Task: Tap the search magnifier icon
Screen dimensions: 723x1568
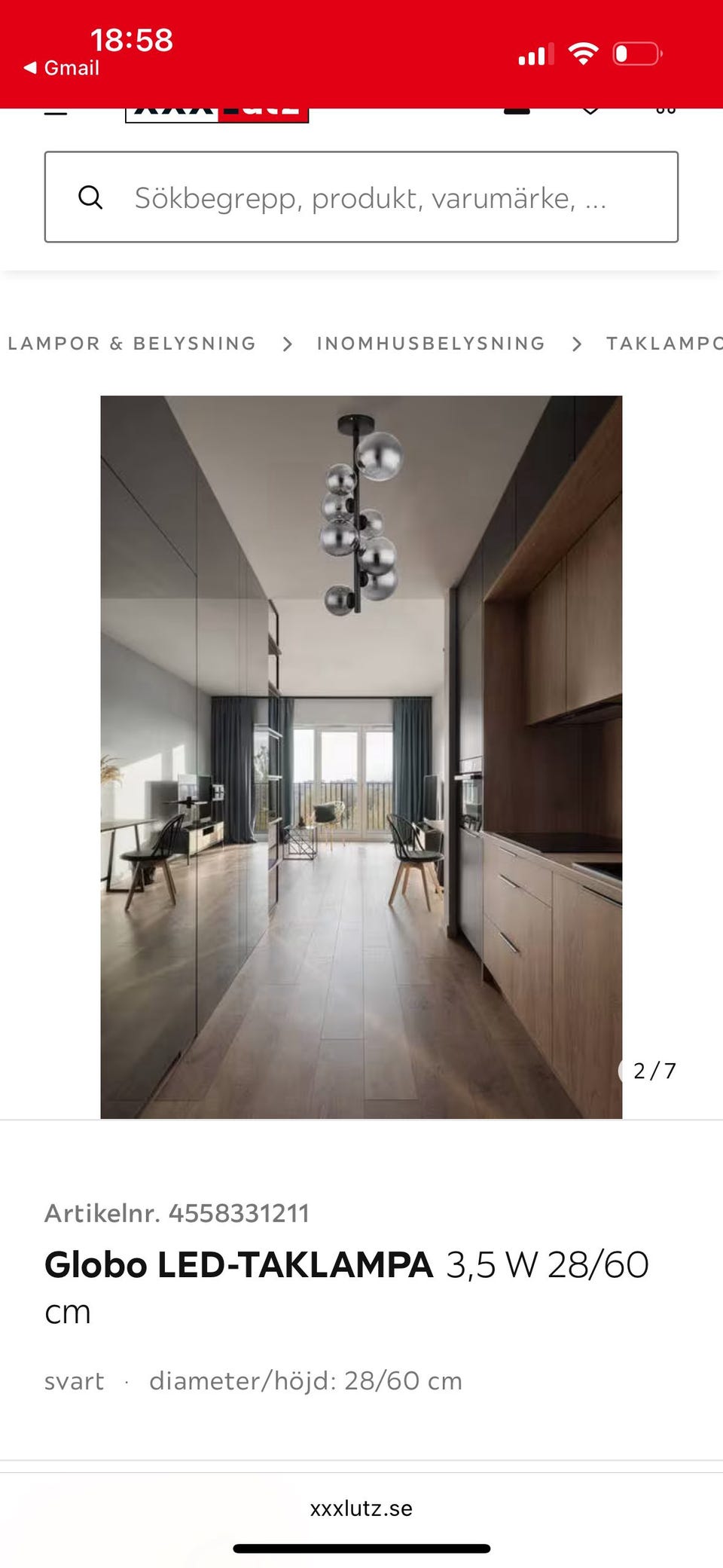Action: coord(92,197)
